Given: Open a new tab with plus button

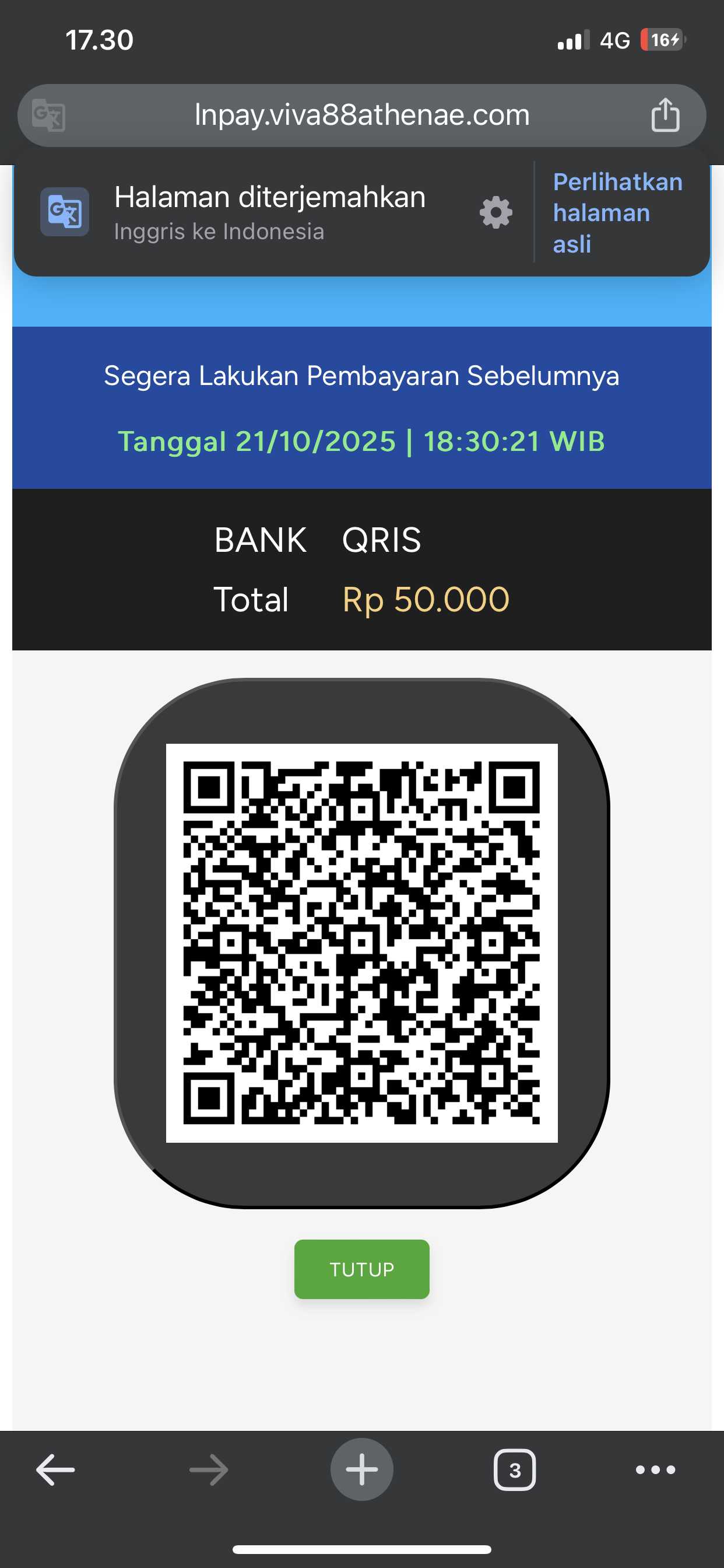Looking at the screenshot, I should coord(361,1469).
